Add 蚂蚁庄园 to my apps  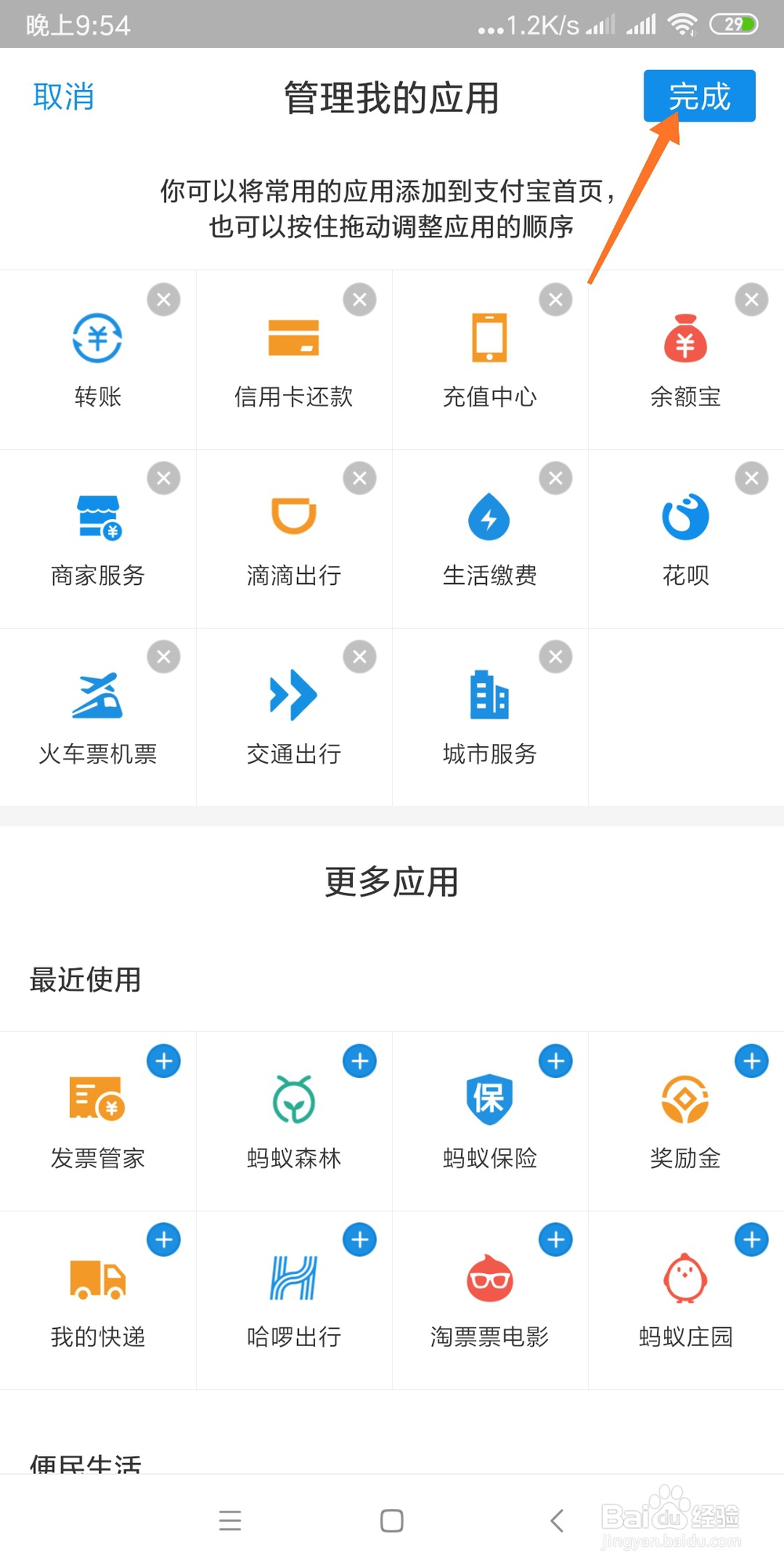point(752,1240)
